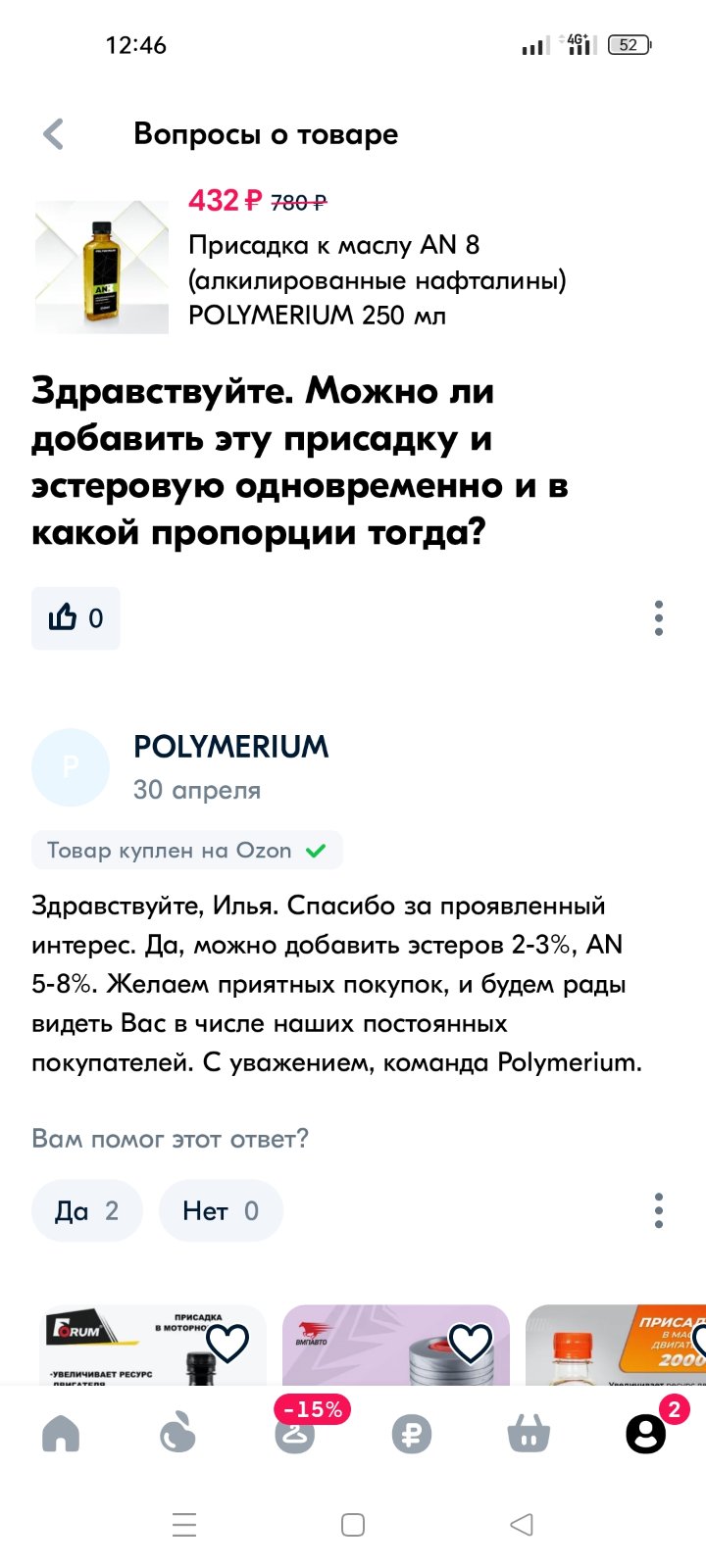Tap the system back button
This screenshot has width=706, height=1568.
[522, 1525]
